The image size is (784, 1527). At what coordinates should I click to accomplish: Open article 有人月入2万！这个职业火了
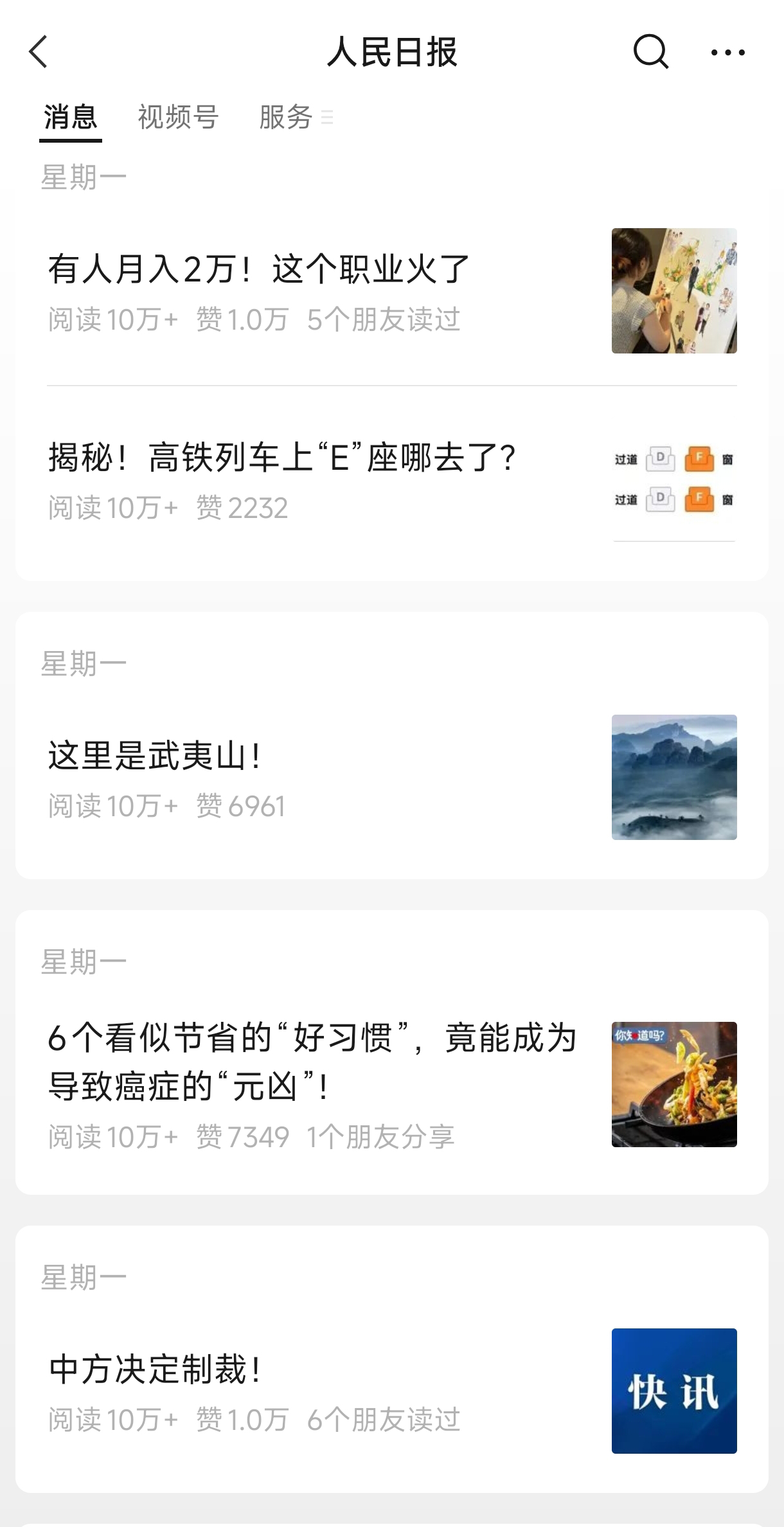coord(259,269)
